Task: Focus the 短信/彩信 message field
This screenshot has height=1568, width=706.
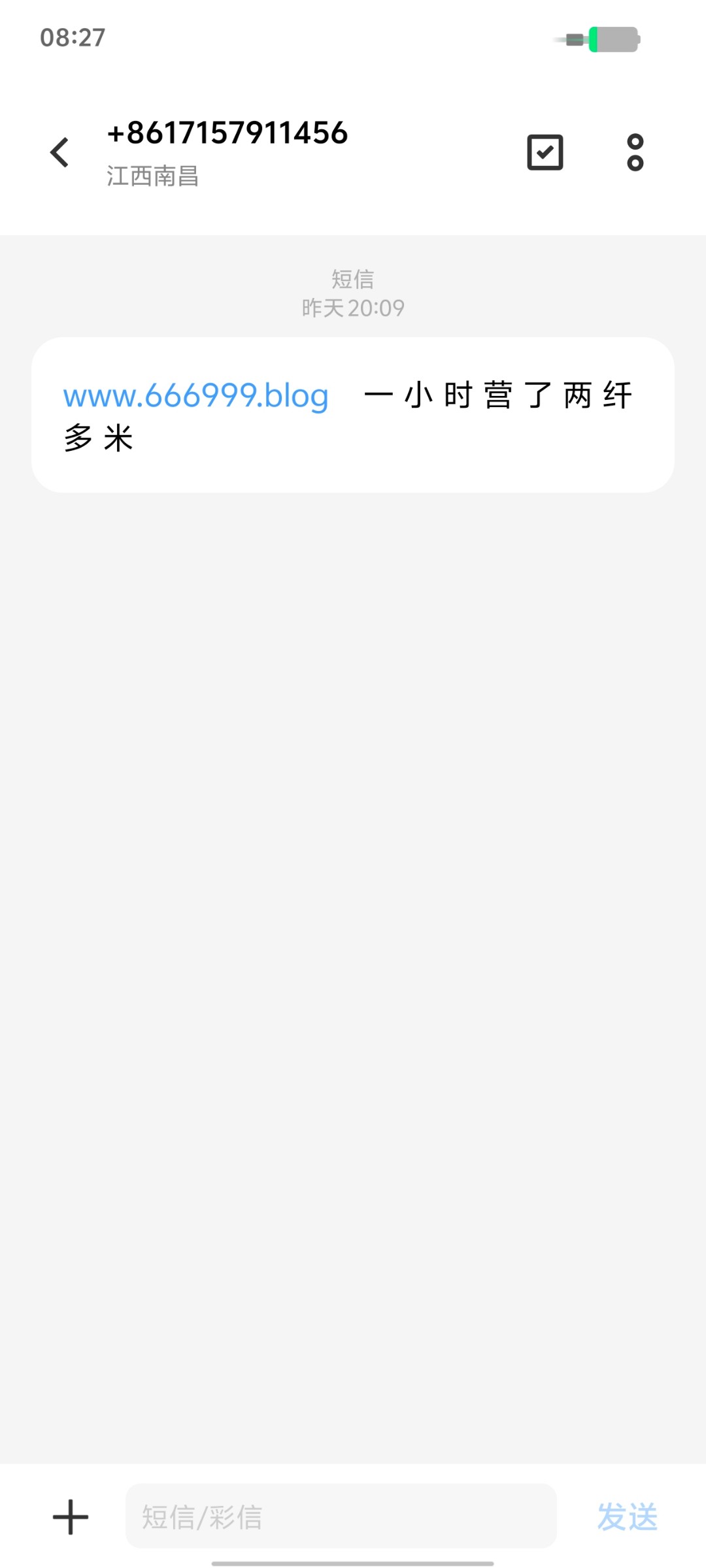Action: 340,1516
